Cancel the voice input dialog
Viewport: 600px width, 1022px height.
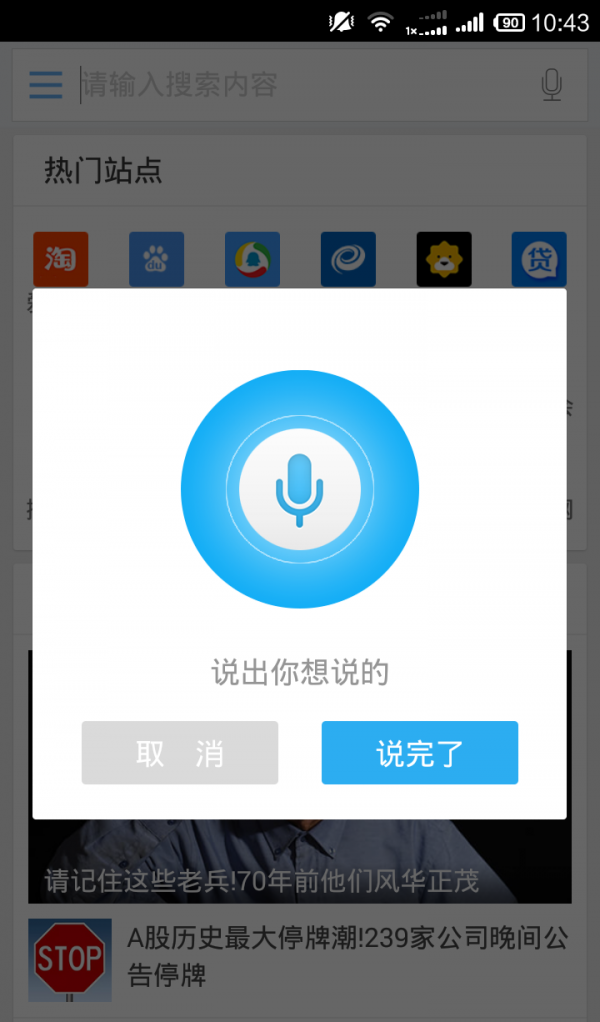click(x=180, y=753)
